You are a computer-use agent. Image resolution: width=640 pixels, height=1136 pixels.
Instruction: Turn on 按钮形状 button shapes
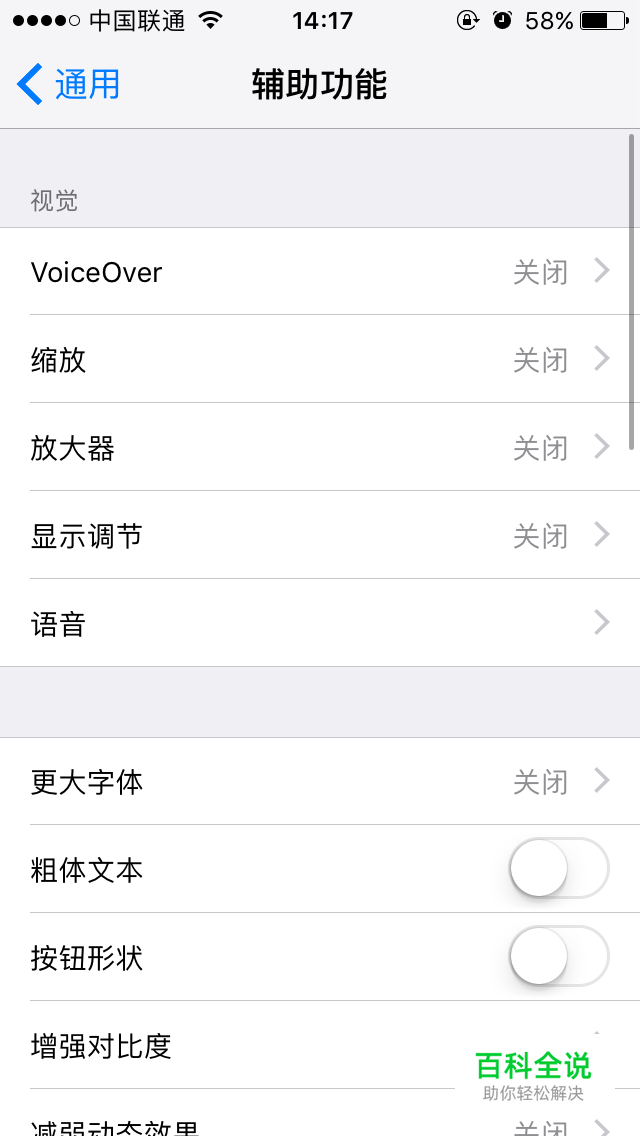[559, 956]
